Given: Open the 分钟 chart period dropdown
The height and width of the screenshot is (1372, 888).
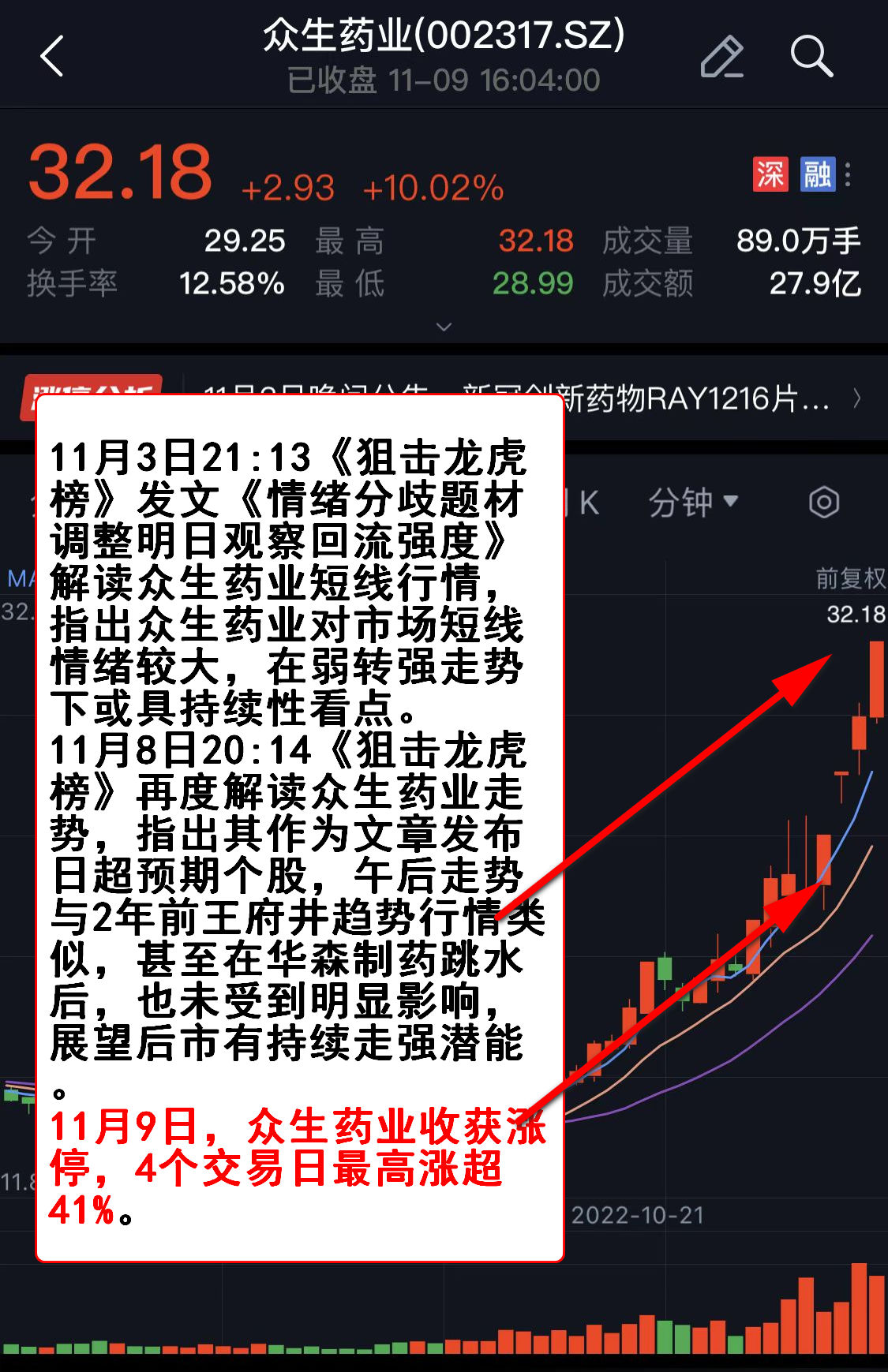Looking at the screenshot, I should coord(693,503).
